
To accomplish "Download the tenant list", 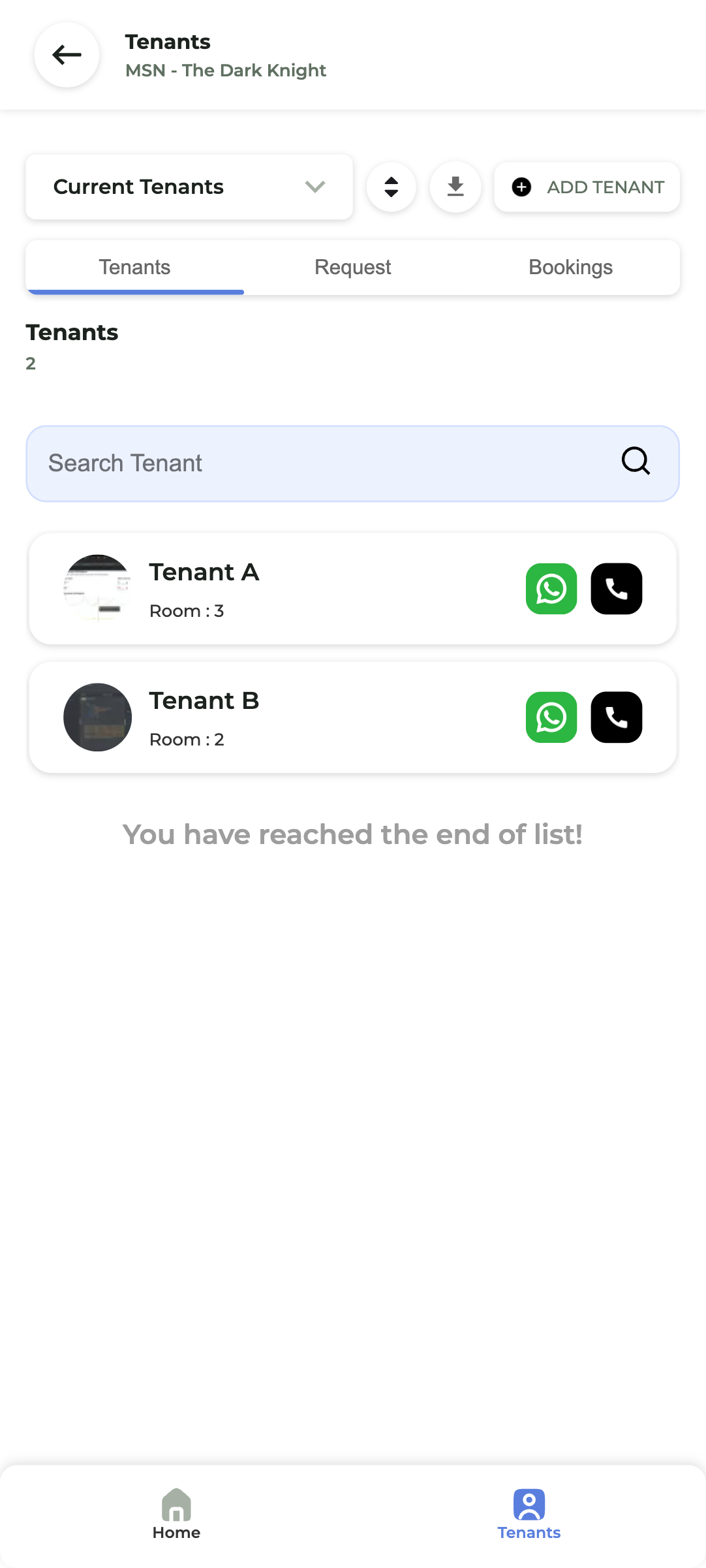I will 455,187.
